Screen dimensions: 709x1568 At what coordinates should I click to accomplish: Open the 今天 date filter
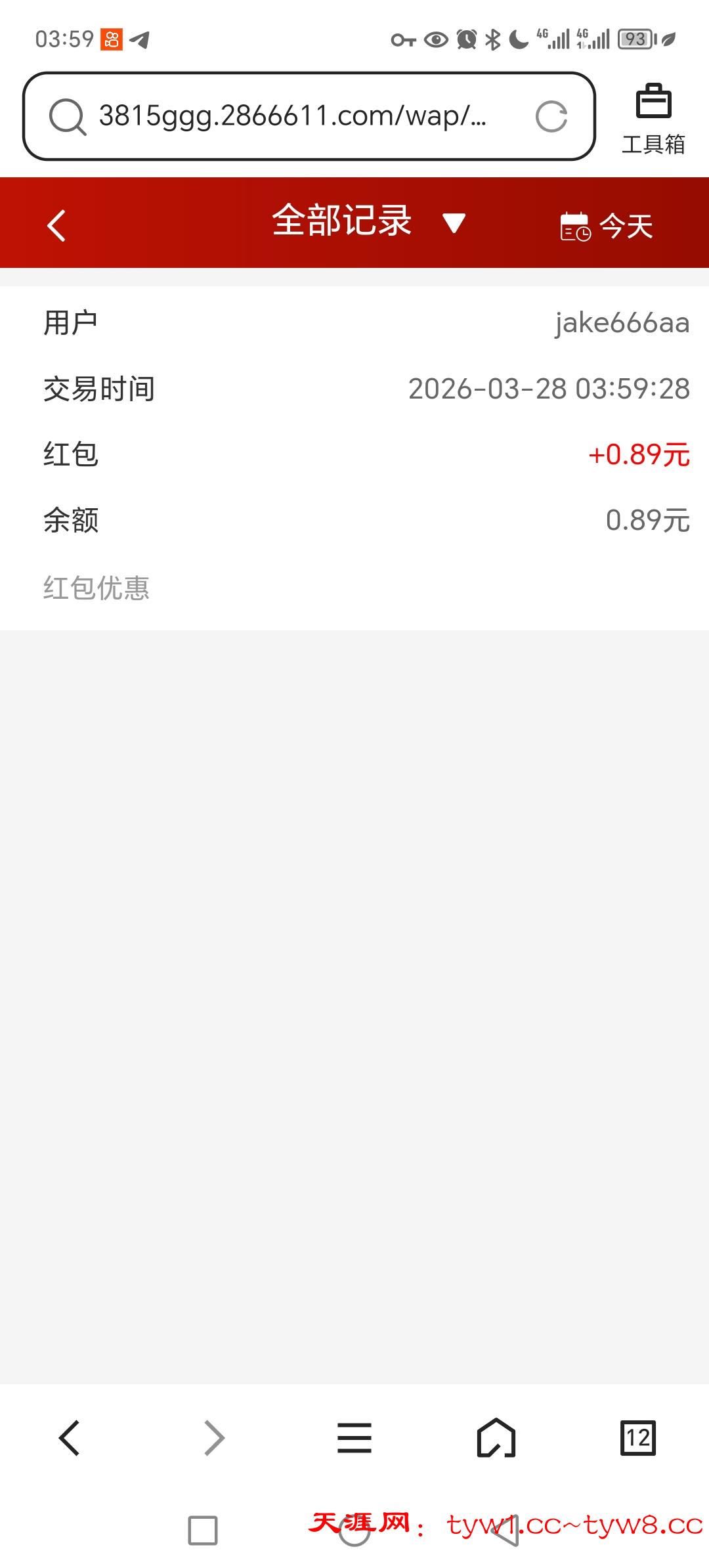[x=607, y=226]
